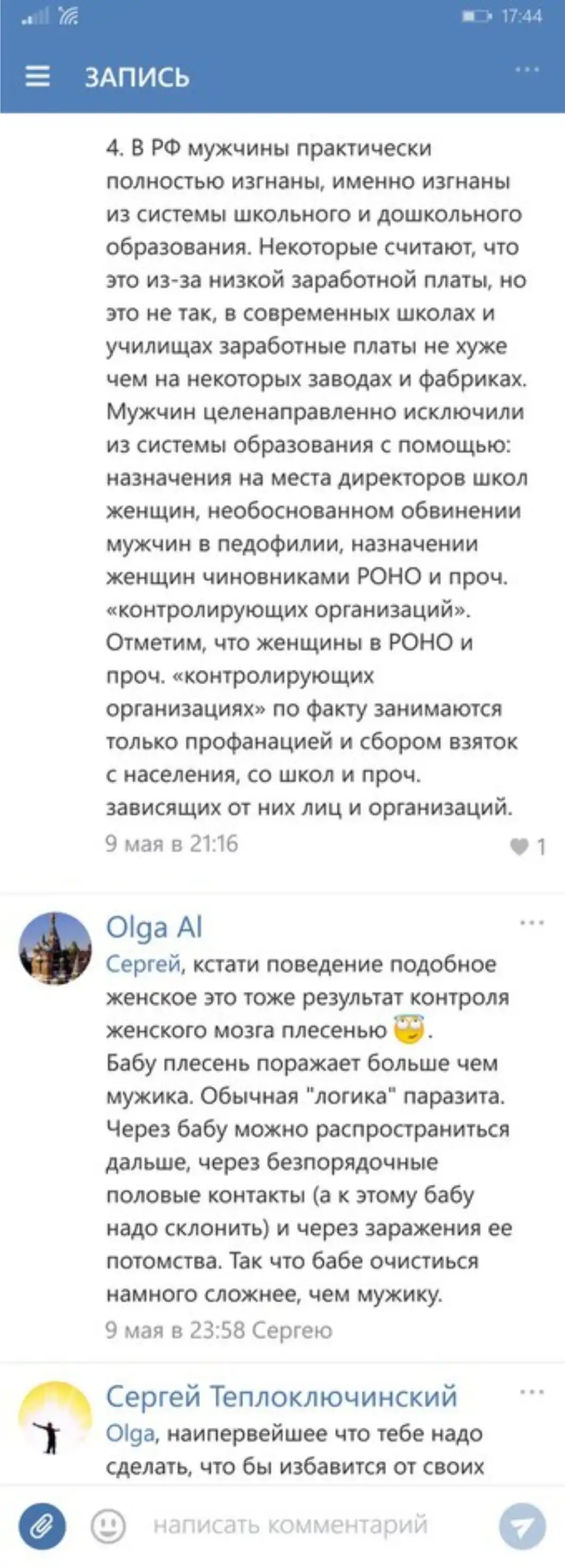The image size is (565, 1568).
Task: Open options for Сергей Теплоключинский's comment
Action: point(531,1393)
